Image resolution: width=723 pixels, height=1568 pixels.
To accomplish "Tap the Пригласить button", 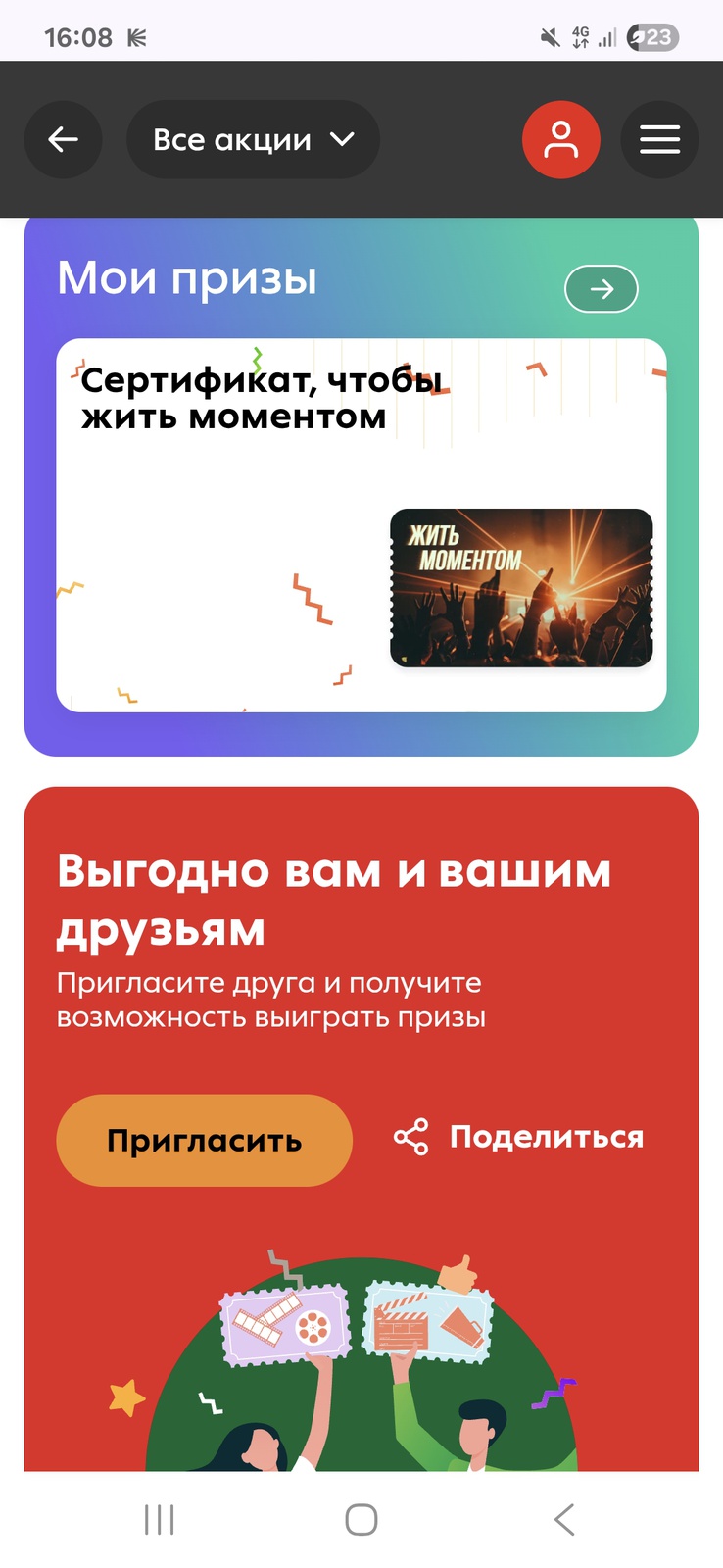I will click(x=204, y=1140).
